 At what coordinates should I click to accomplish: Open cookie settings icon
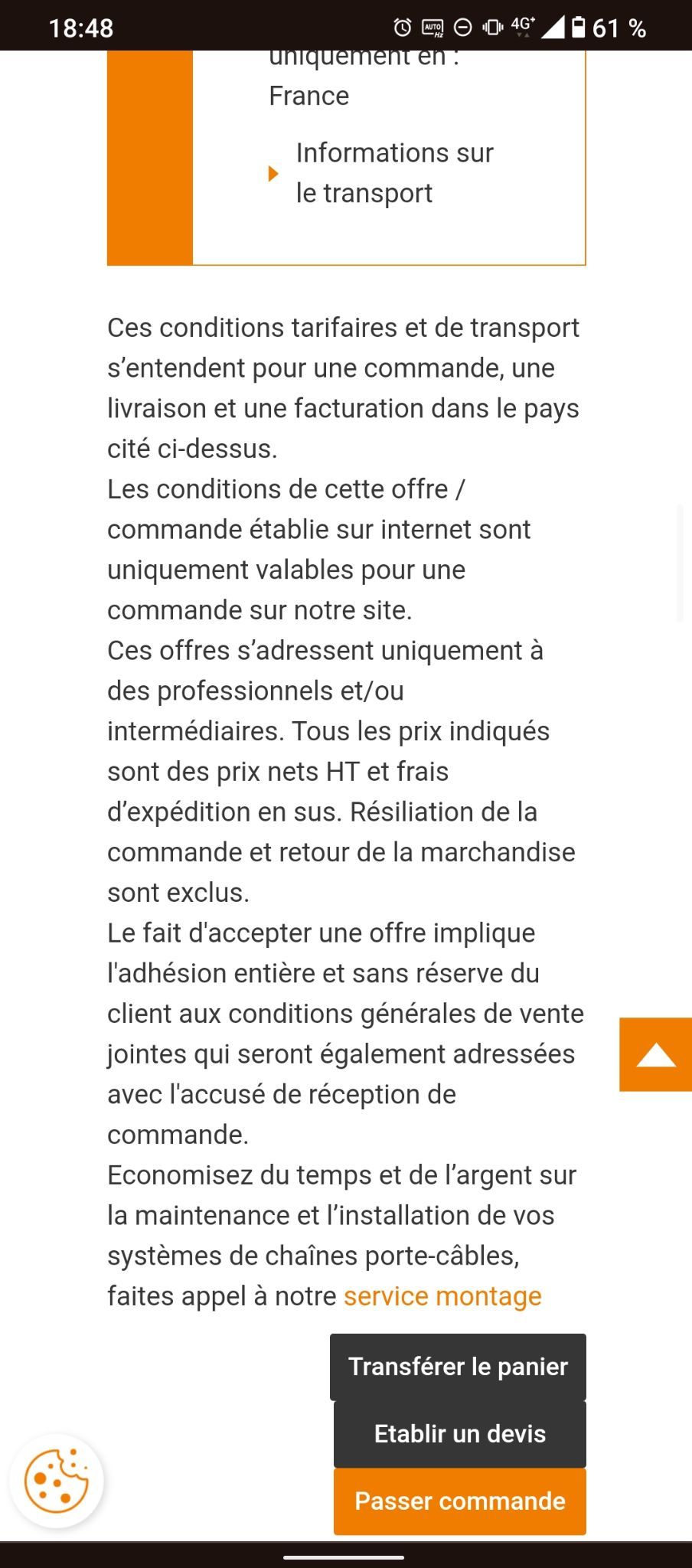click(57, 1481)
